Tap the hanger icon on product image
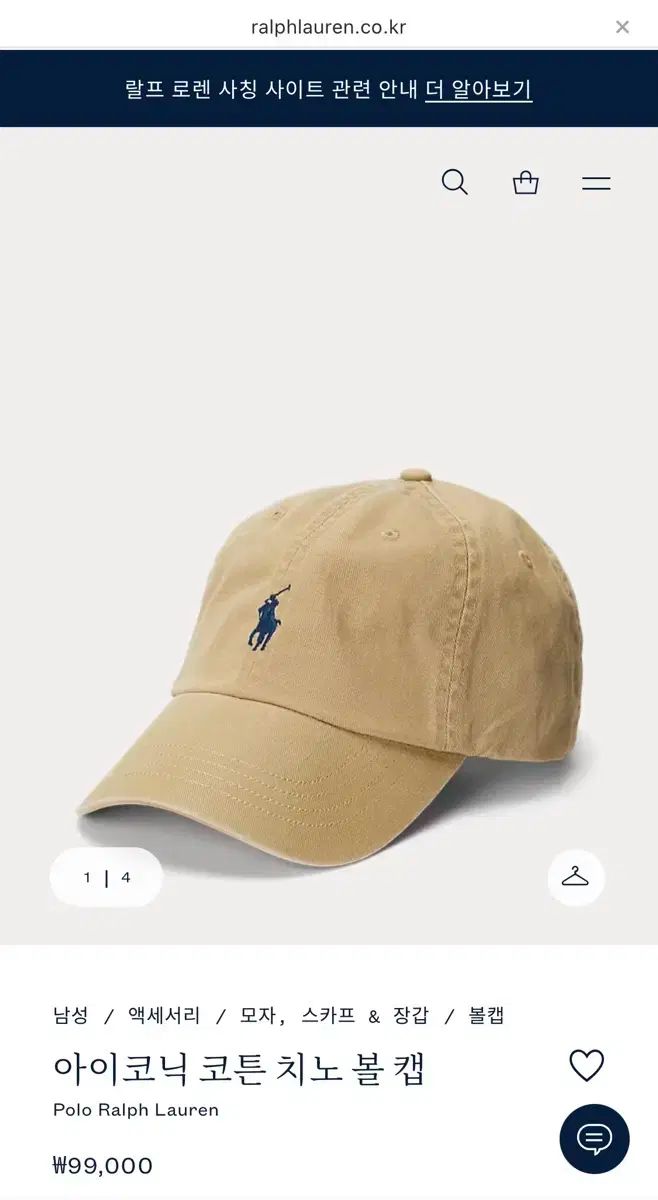Viewport: 658px width, 1200px height. (575, 877)
